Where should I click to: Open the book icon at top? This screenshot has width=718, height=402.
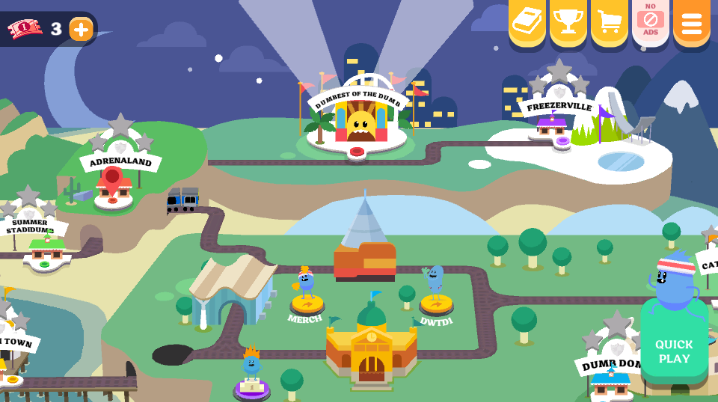coord(527,21)
